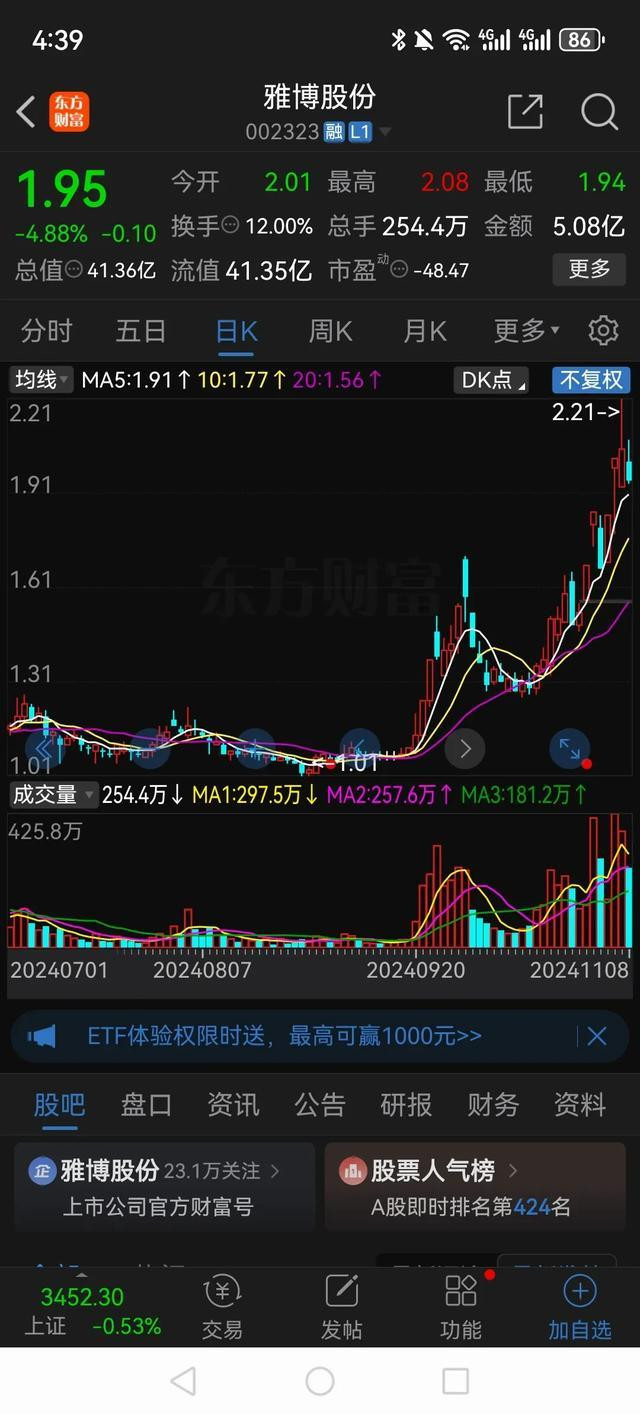Tap the 更多 button beside 金额
This screenshot has height=1415, width=640.
pyautogui.click(x=589, y=269)
